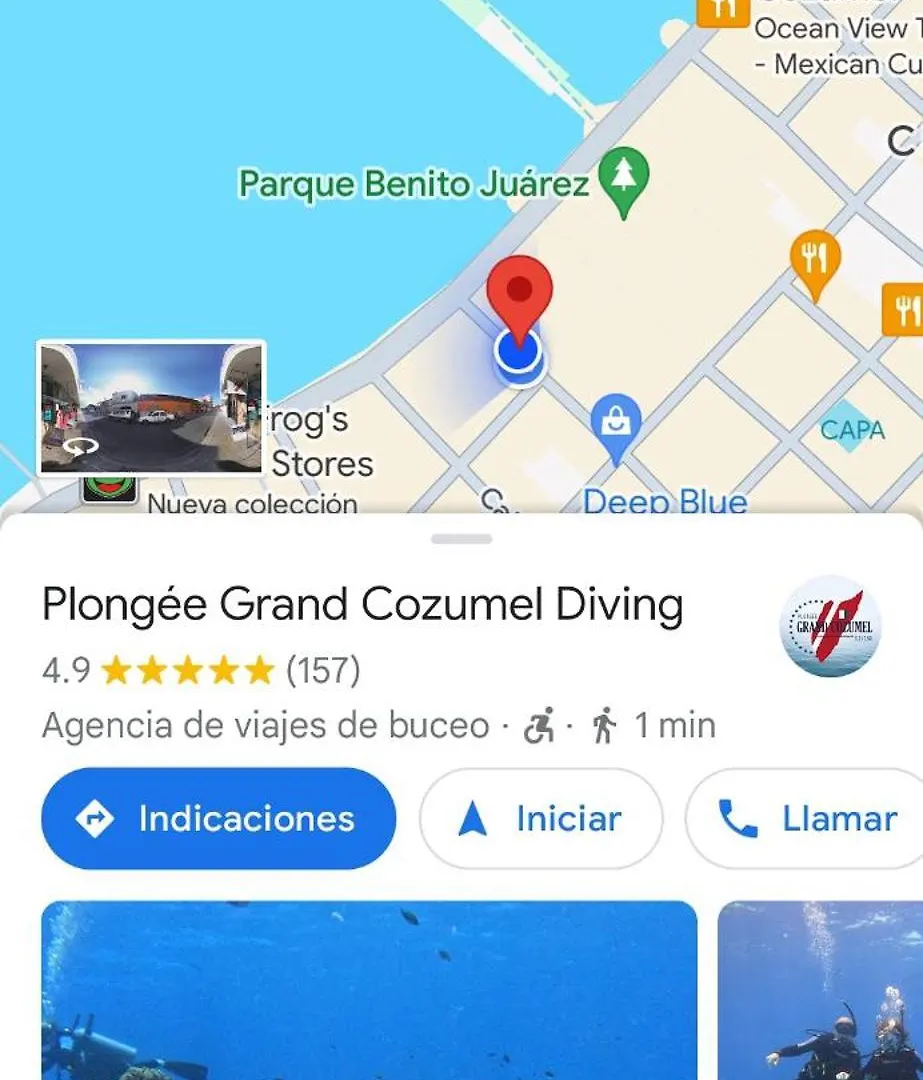923x1080 pixels.
Task: Tap the CAPA map marker
Action: tap(852, 430)
